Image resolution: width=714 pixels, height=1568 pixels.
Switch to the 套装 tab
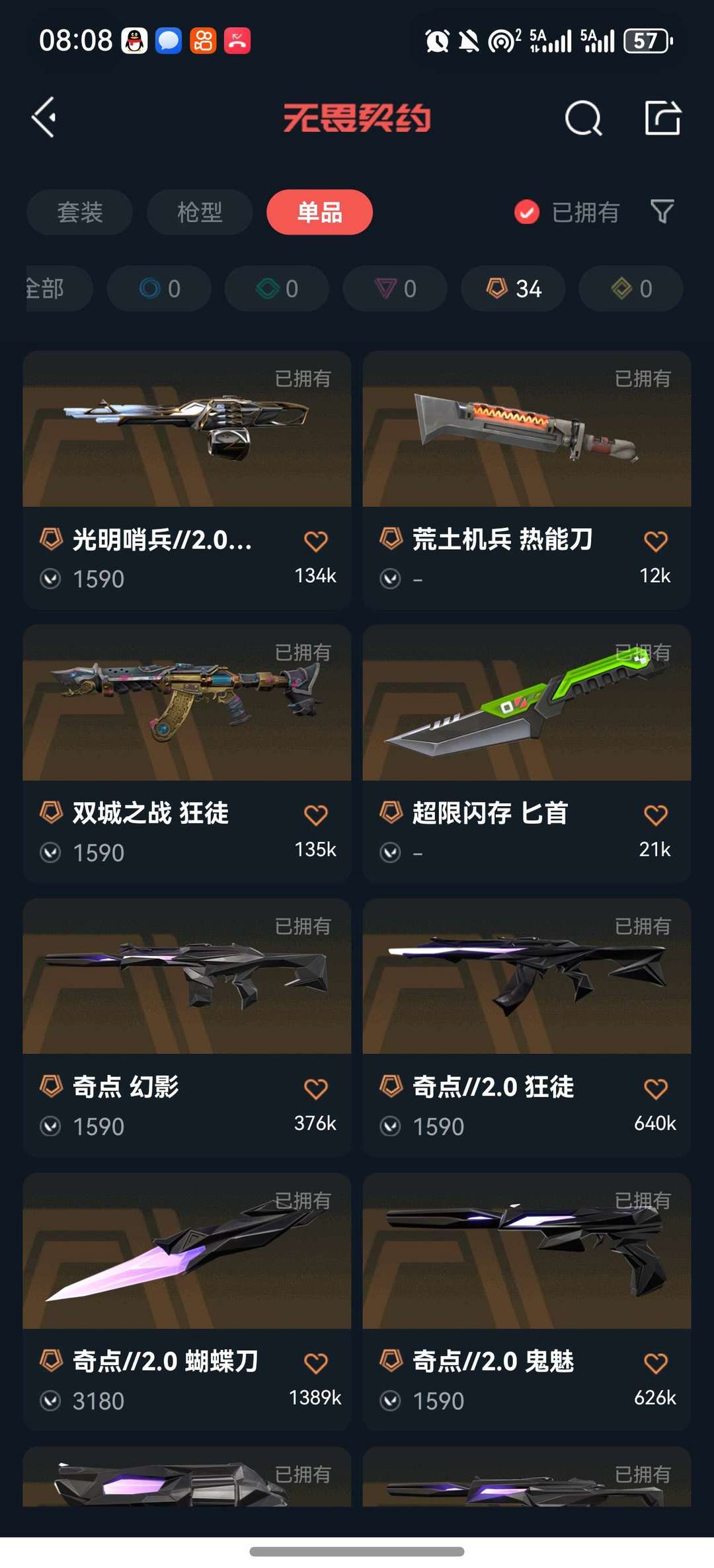(x=79, y=212)
